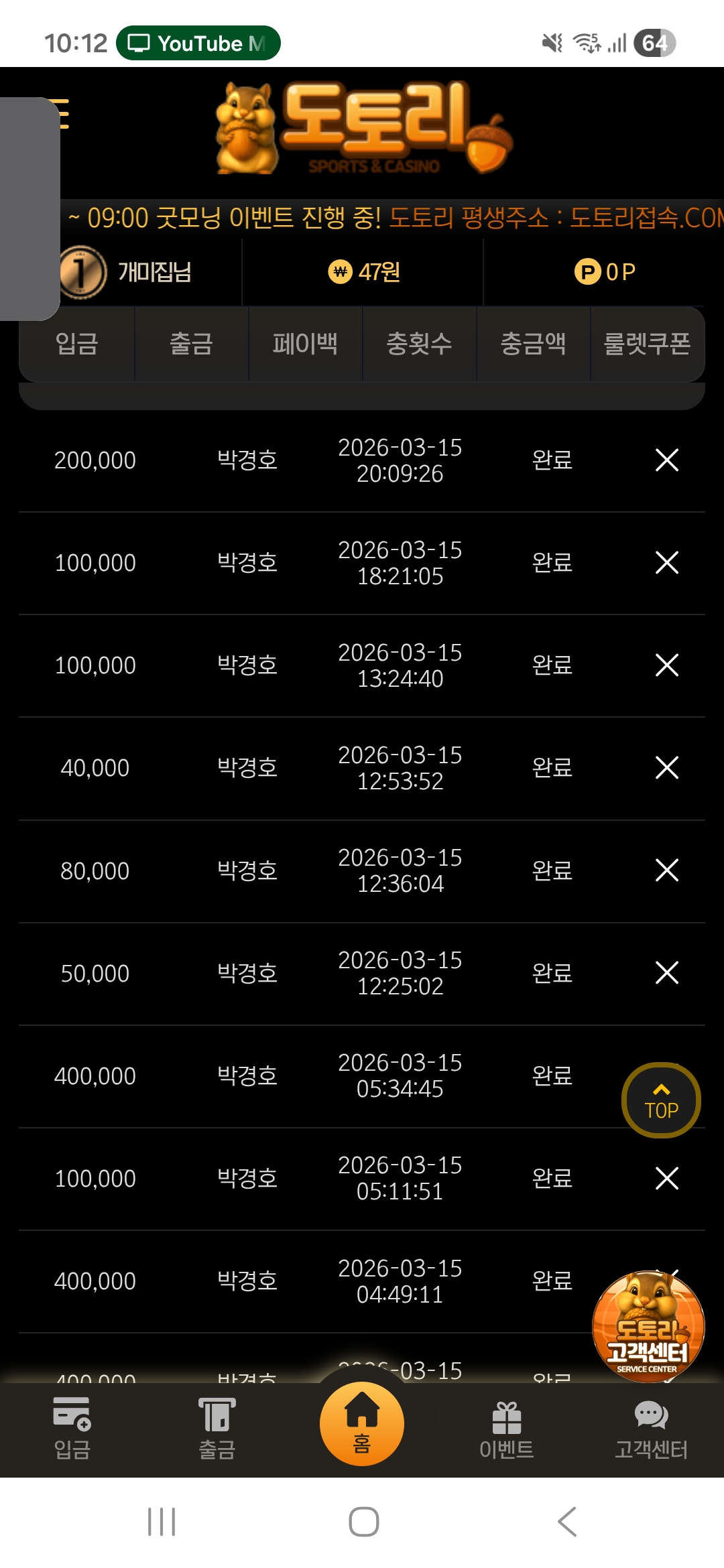Screen dimensions: 724x1568
Task: Open 출금 in the bottom navigation
Action: tap(217, 1429)
